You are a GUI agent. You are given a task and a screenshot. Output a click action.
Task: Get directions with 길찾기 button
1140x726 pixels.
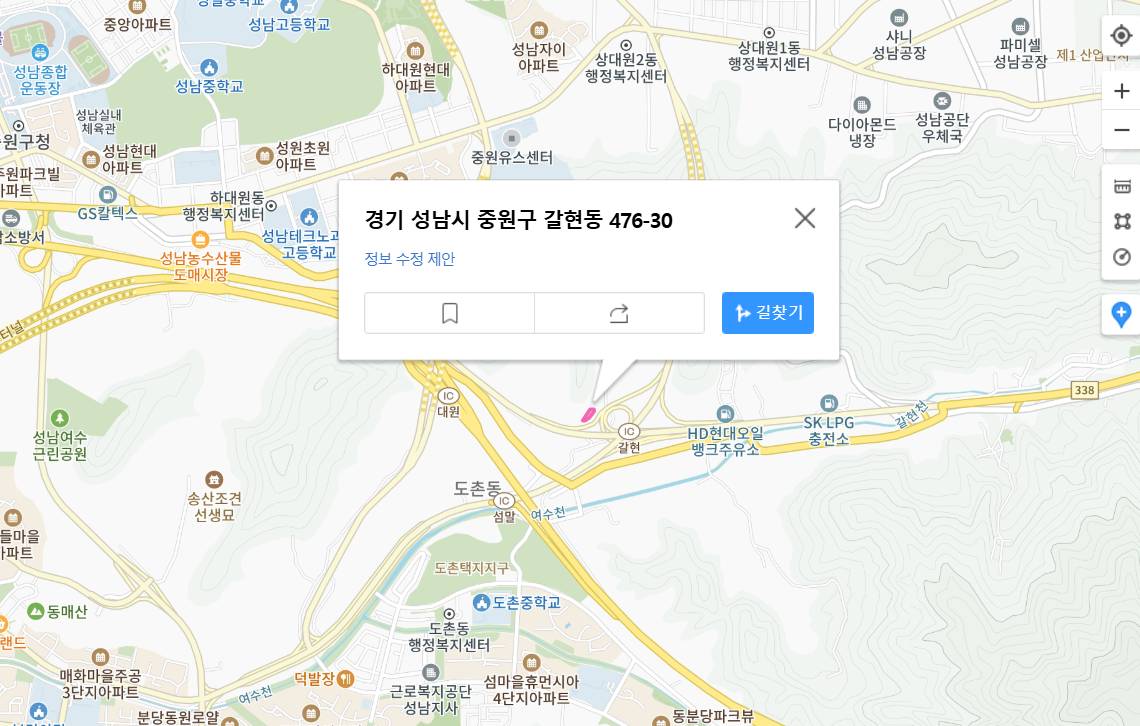768,313
